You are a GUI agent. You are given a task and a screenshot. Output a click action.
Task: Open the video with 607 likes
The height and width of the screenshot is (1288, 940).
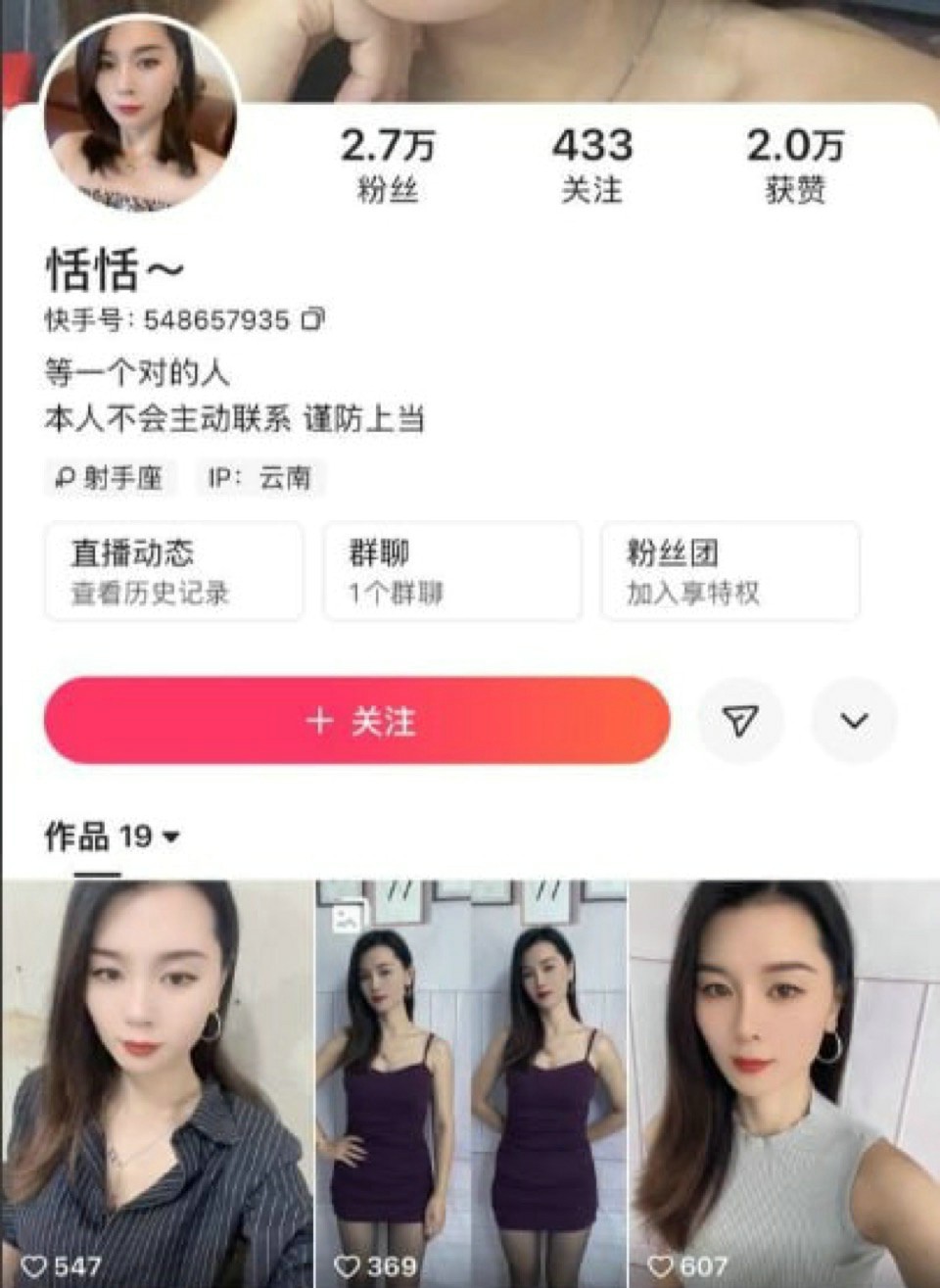(784, 1082)
